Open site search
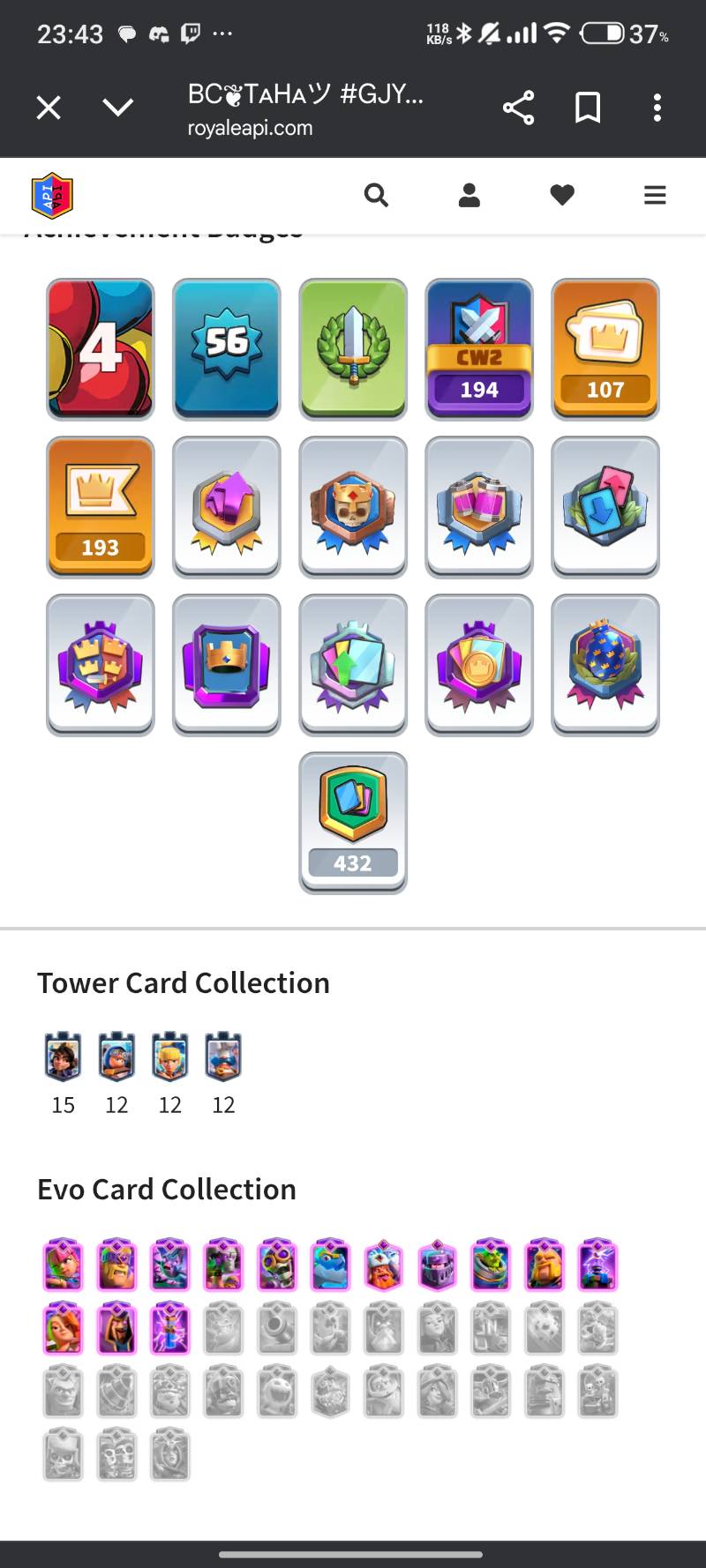The height and width of the screenshot is (1568, 706). (x=376, y=195)
